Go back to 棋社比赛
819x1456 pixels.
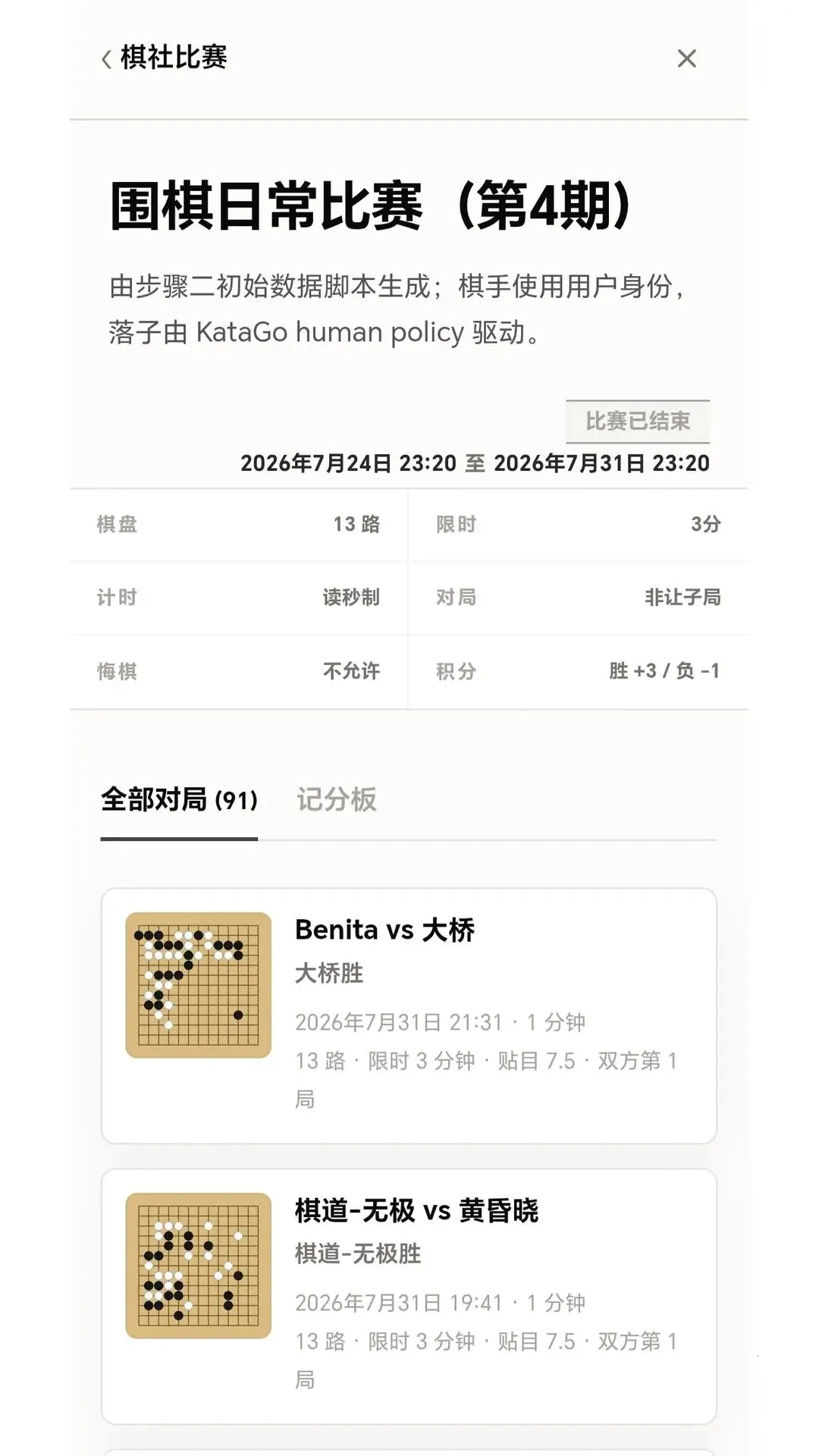click(x=164, y=58)
